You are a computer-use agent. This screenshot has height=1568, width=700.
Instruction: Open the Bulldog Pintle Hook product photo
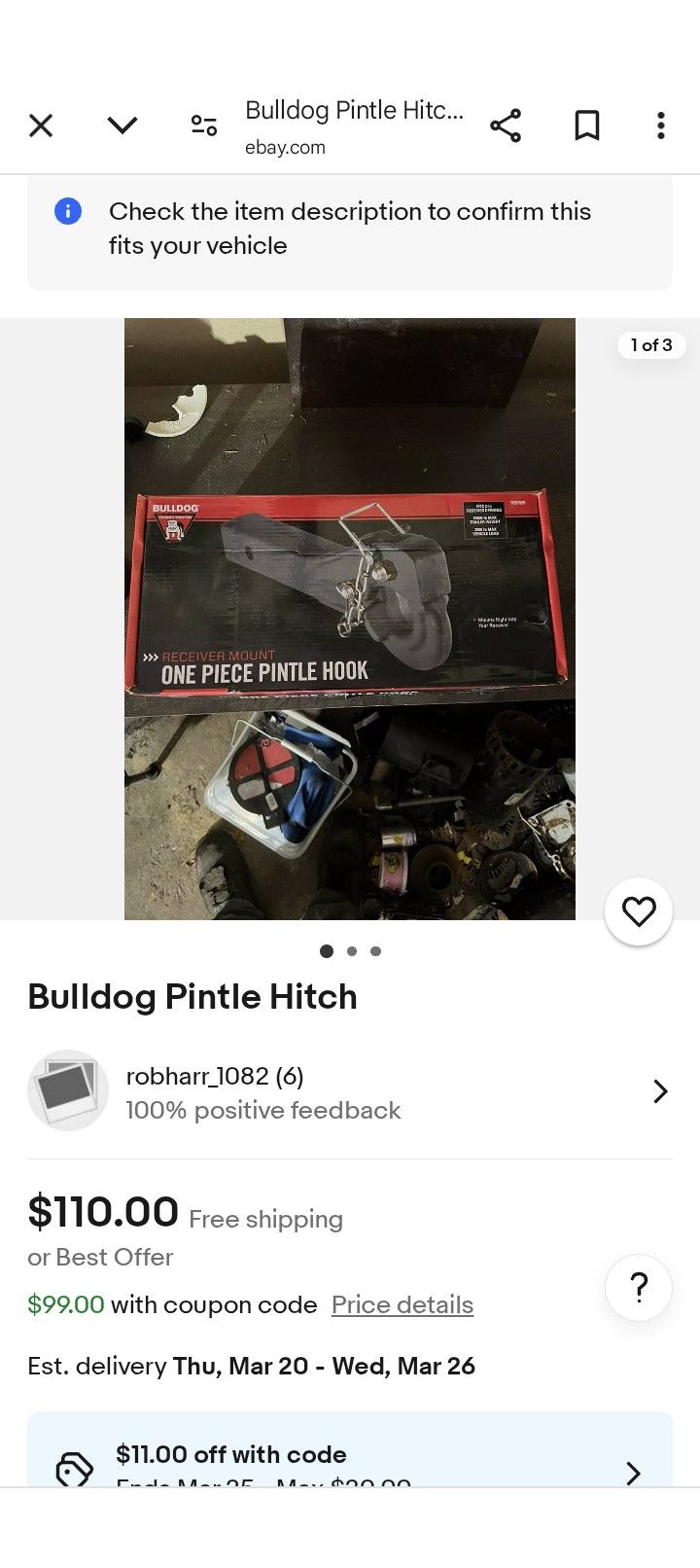350,618
